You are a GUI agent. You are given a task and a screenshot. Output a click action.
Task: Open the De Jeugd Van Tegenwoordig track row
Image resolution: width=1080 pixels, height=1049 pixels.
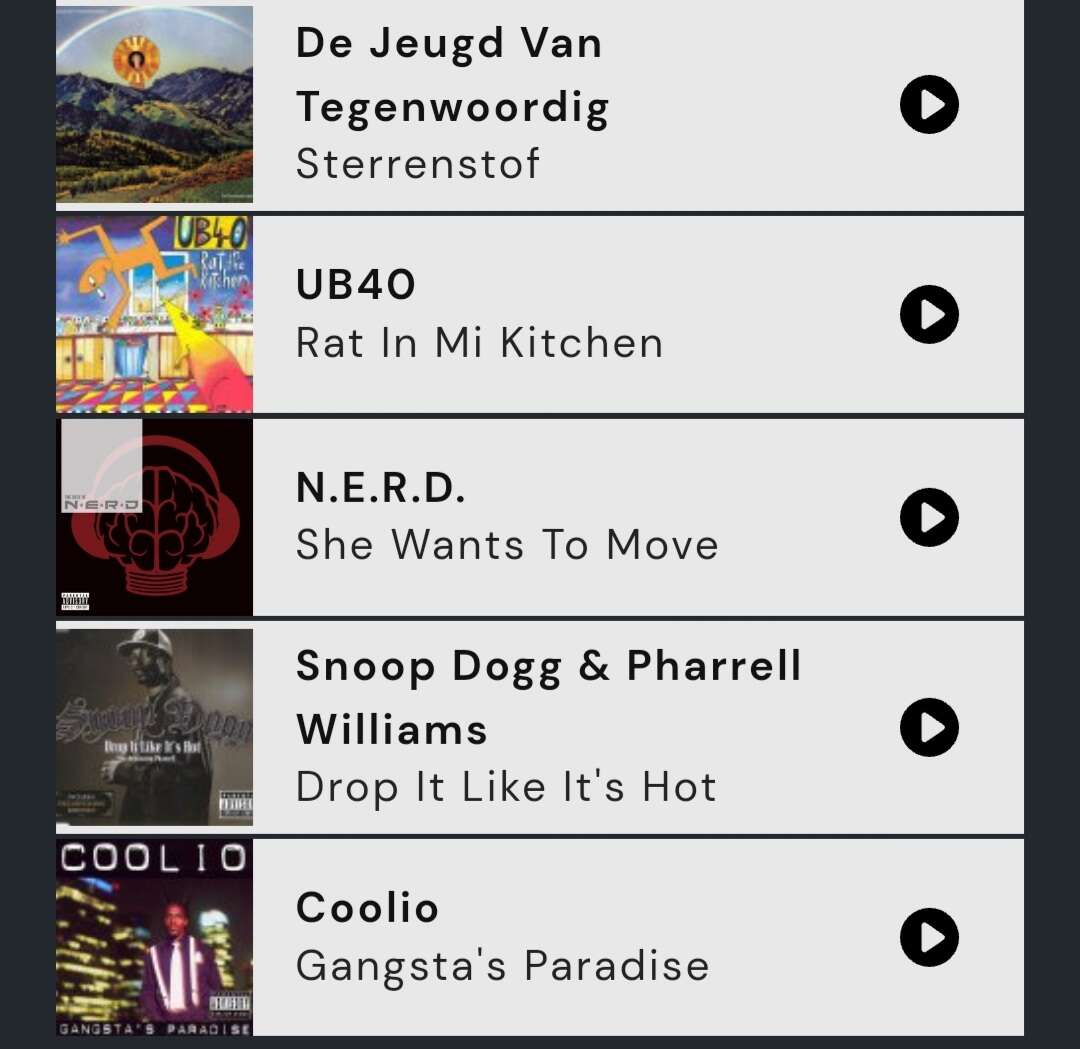pos(540,105)
